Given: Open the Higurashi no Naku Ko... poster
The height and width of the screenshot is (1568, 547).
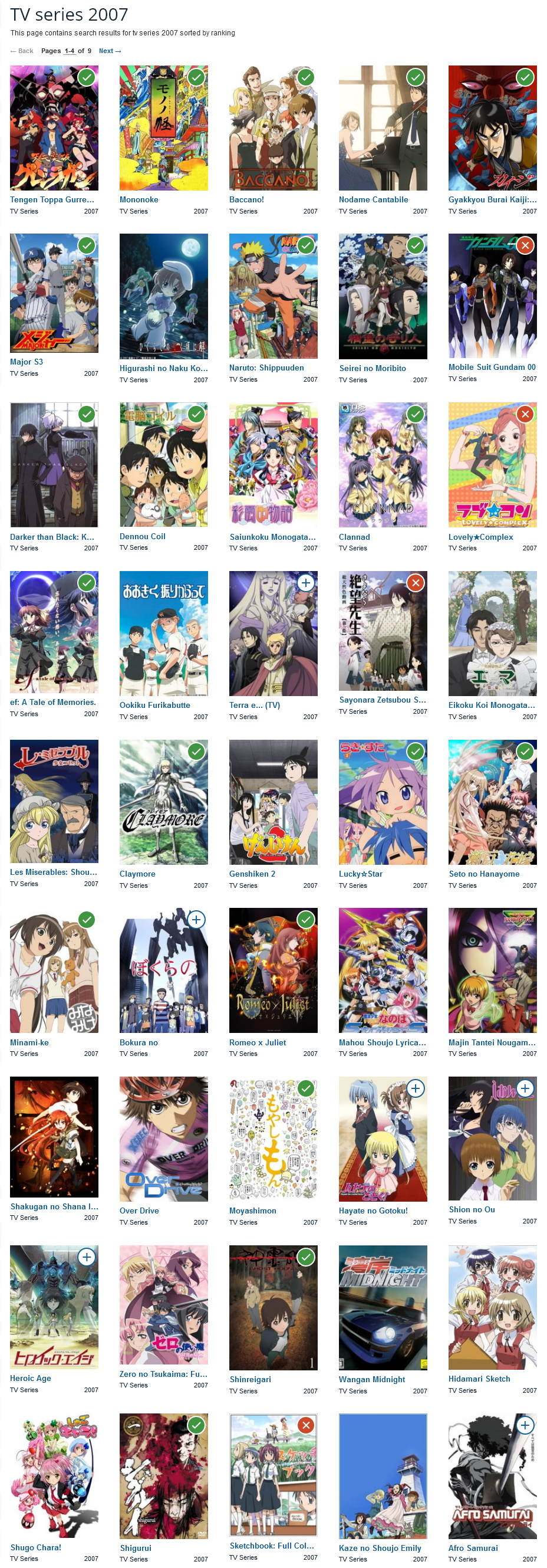Looking at the screenshot, I should [164, 296].
